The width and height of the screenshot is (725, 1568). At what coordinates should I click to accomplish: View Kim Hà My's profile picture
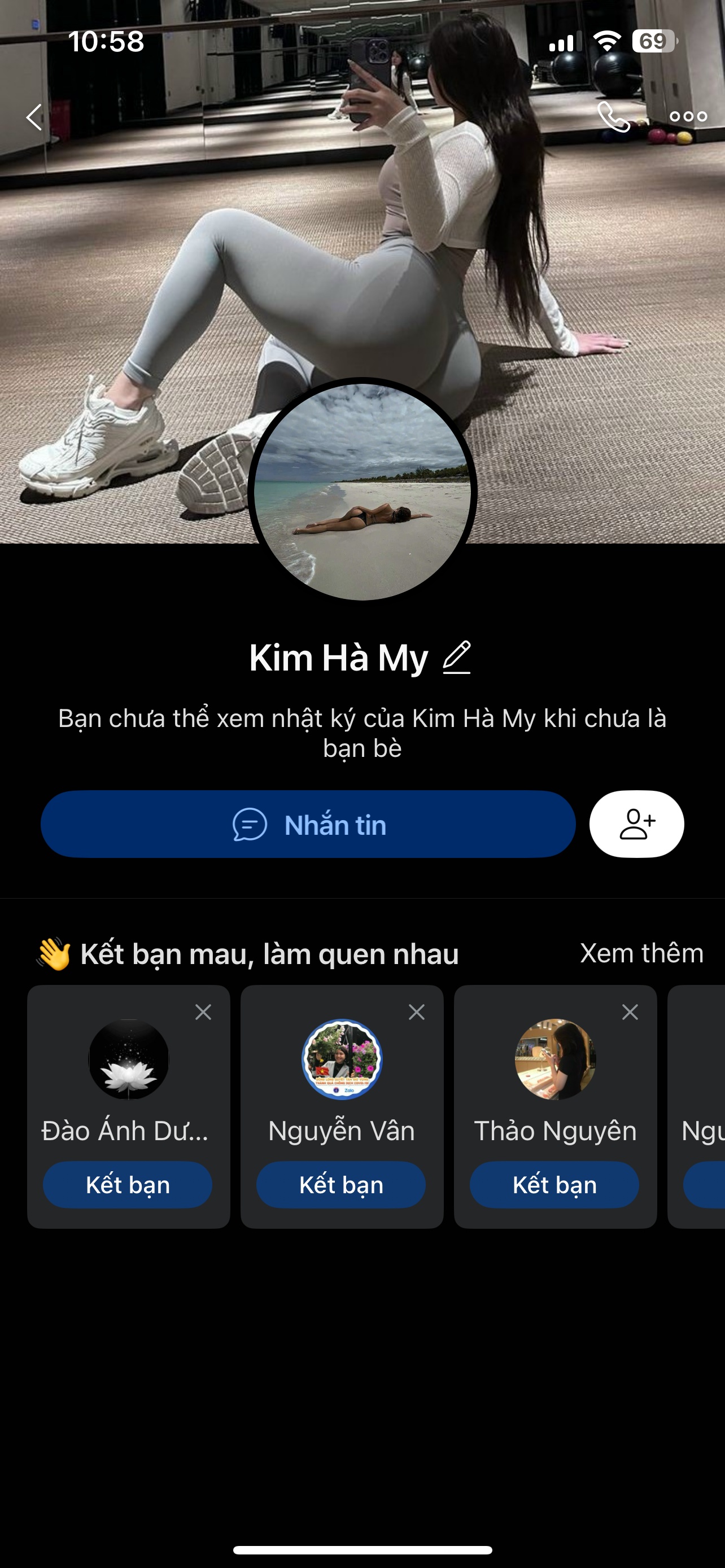point(362,490)
